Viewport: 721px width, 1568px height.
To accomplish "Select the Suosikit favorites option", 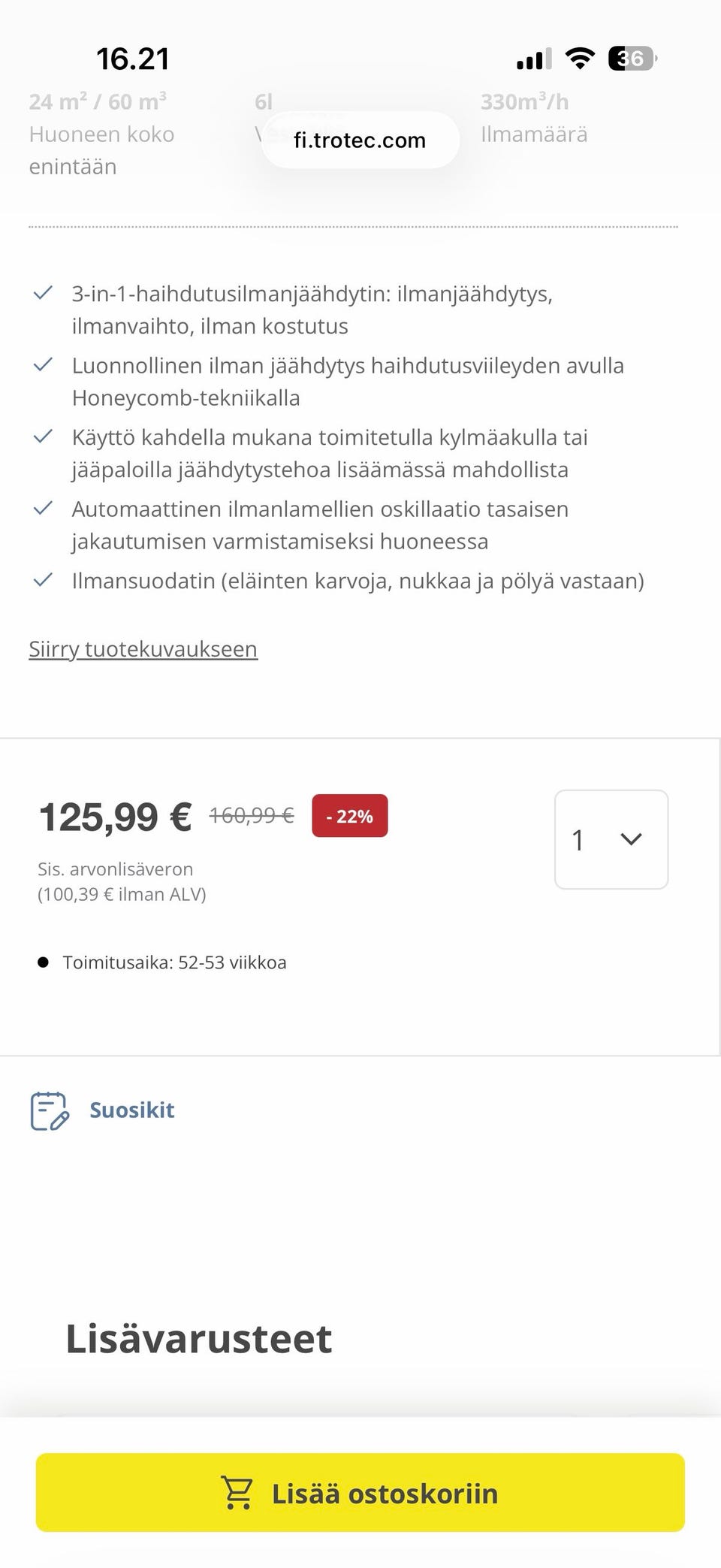I will (x=131, y=1110).
